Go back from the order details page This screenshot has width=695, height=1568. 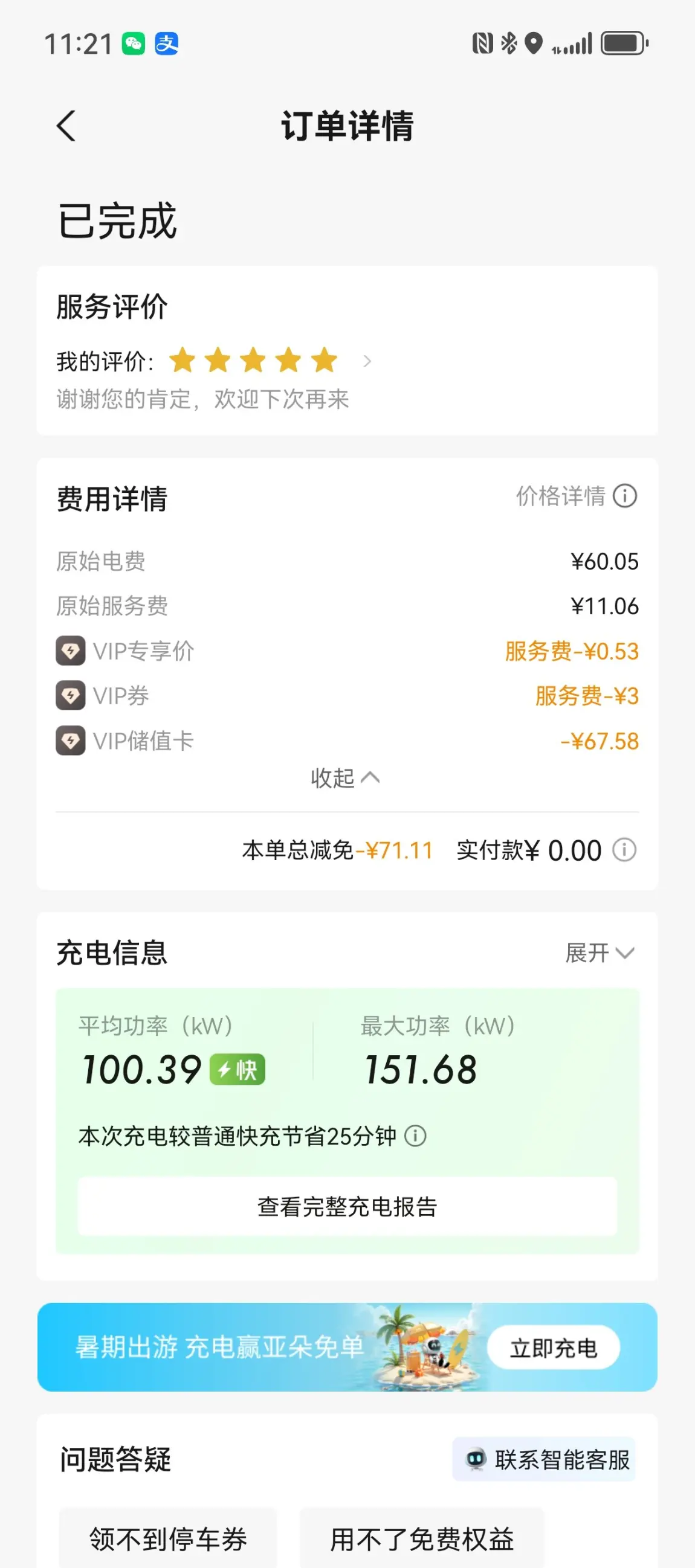coord(66,126)
